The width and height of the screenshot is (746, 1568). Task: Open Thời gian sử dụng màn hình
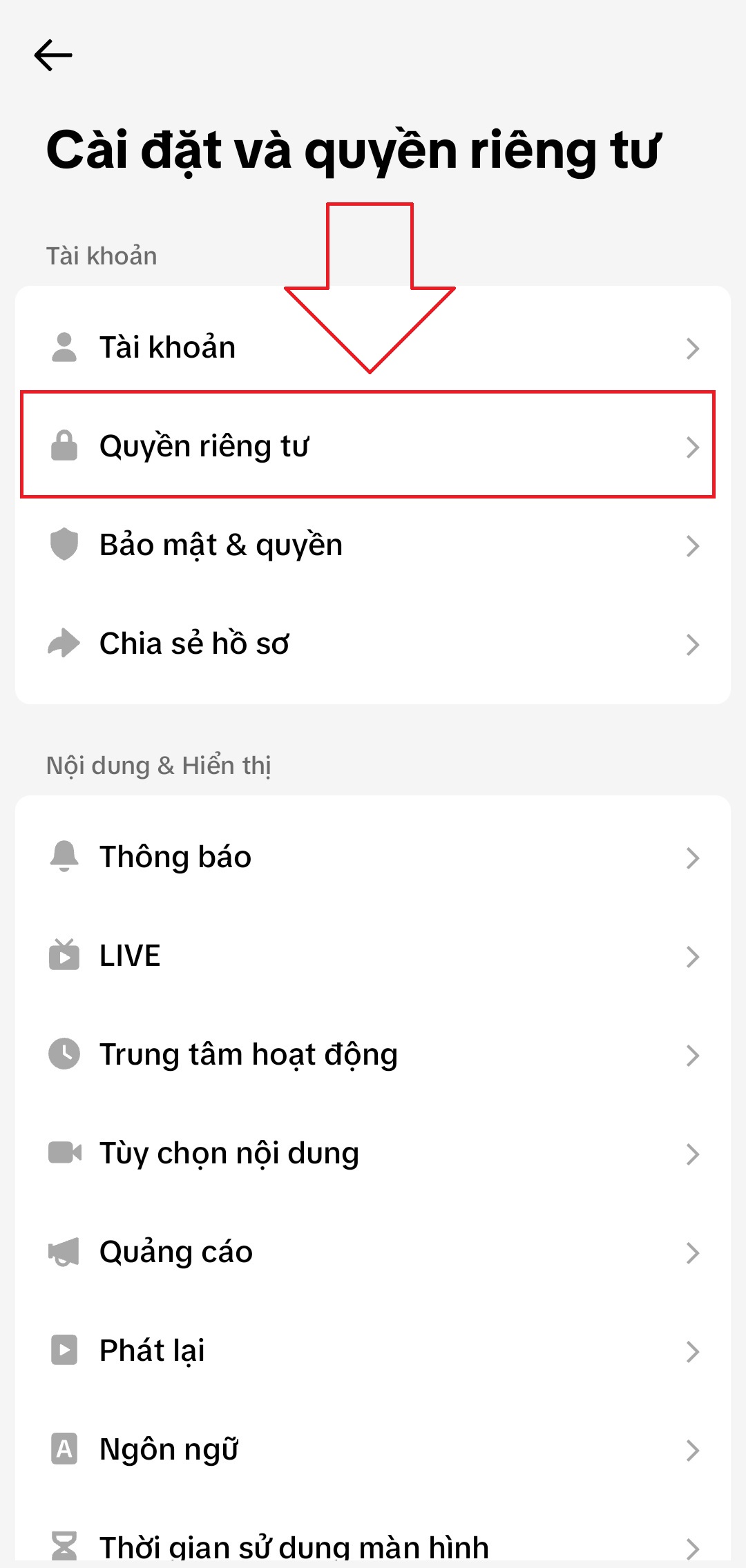(x=373, y=1540)
